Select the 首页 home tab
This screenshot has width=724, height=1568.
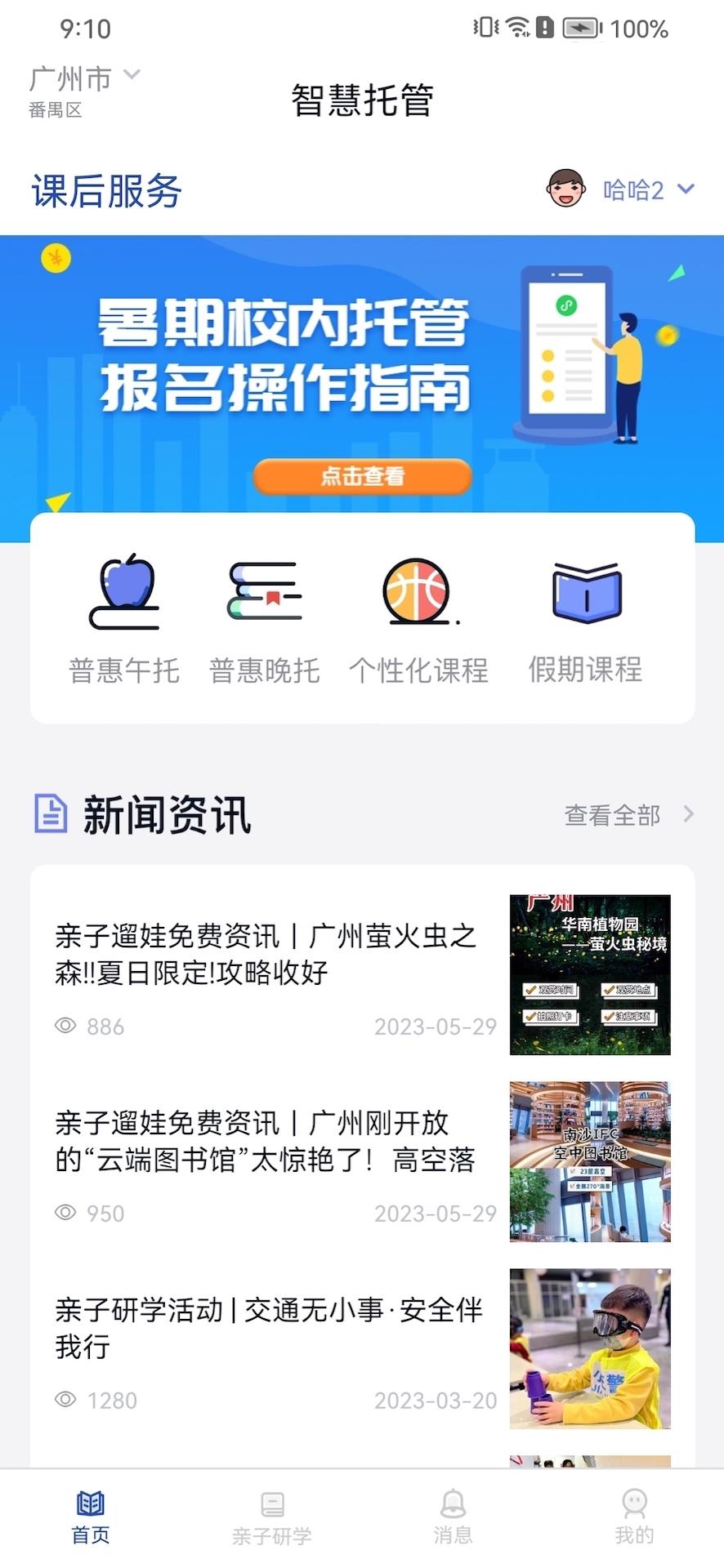tap(91, 1518)
